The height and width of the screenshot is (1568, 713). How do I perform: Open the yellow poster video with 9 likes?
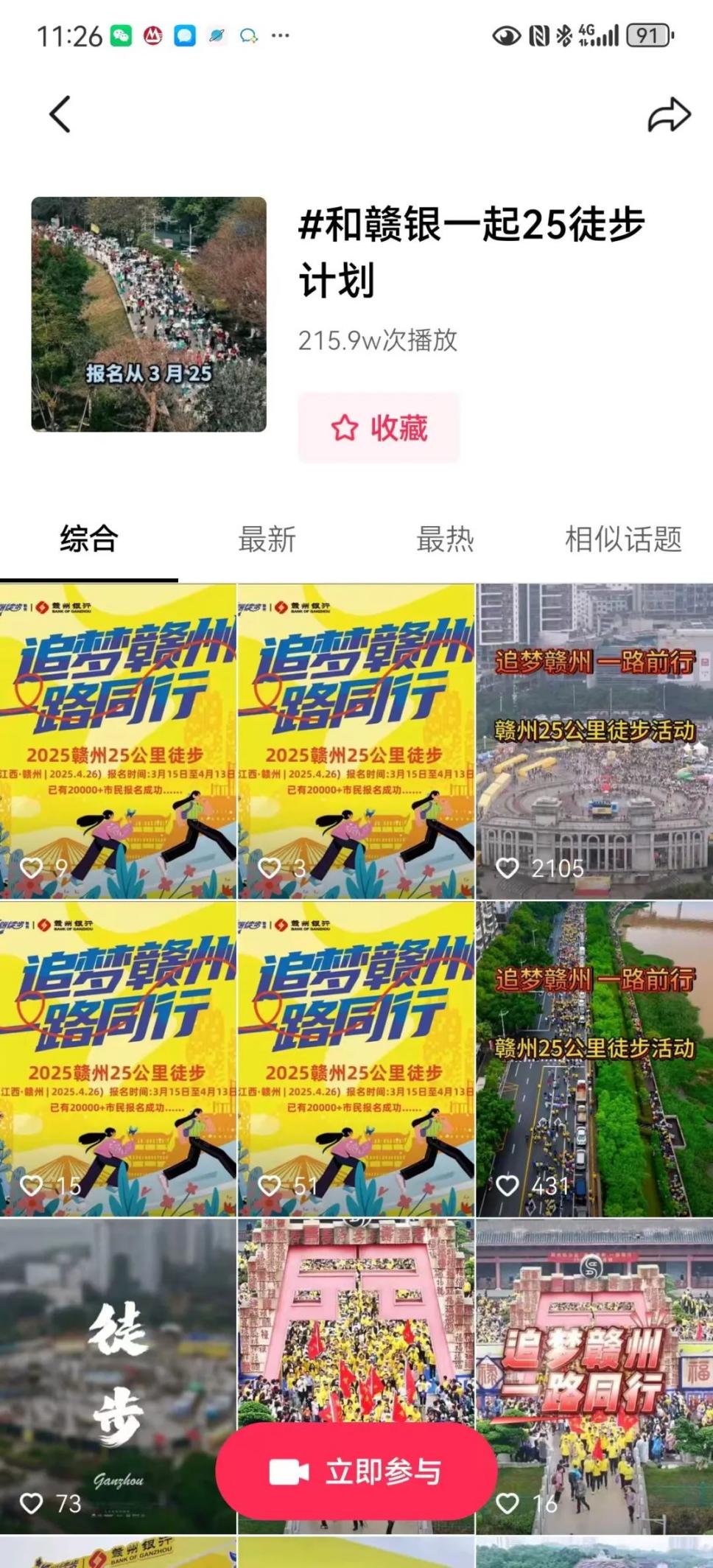[118, 741]
